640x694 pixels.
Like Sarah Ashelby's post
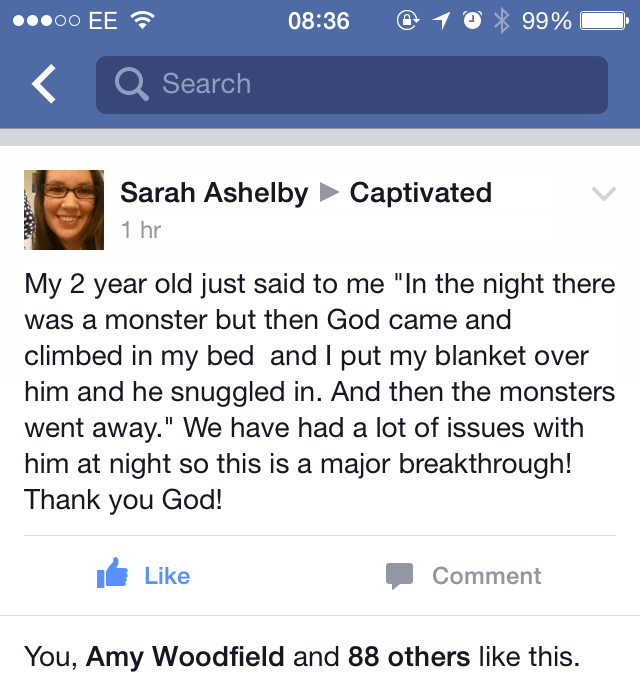(144, 575)
